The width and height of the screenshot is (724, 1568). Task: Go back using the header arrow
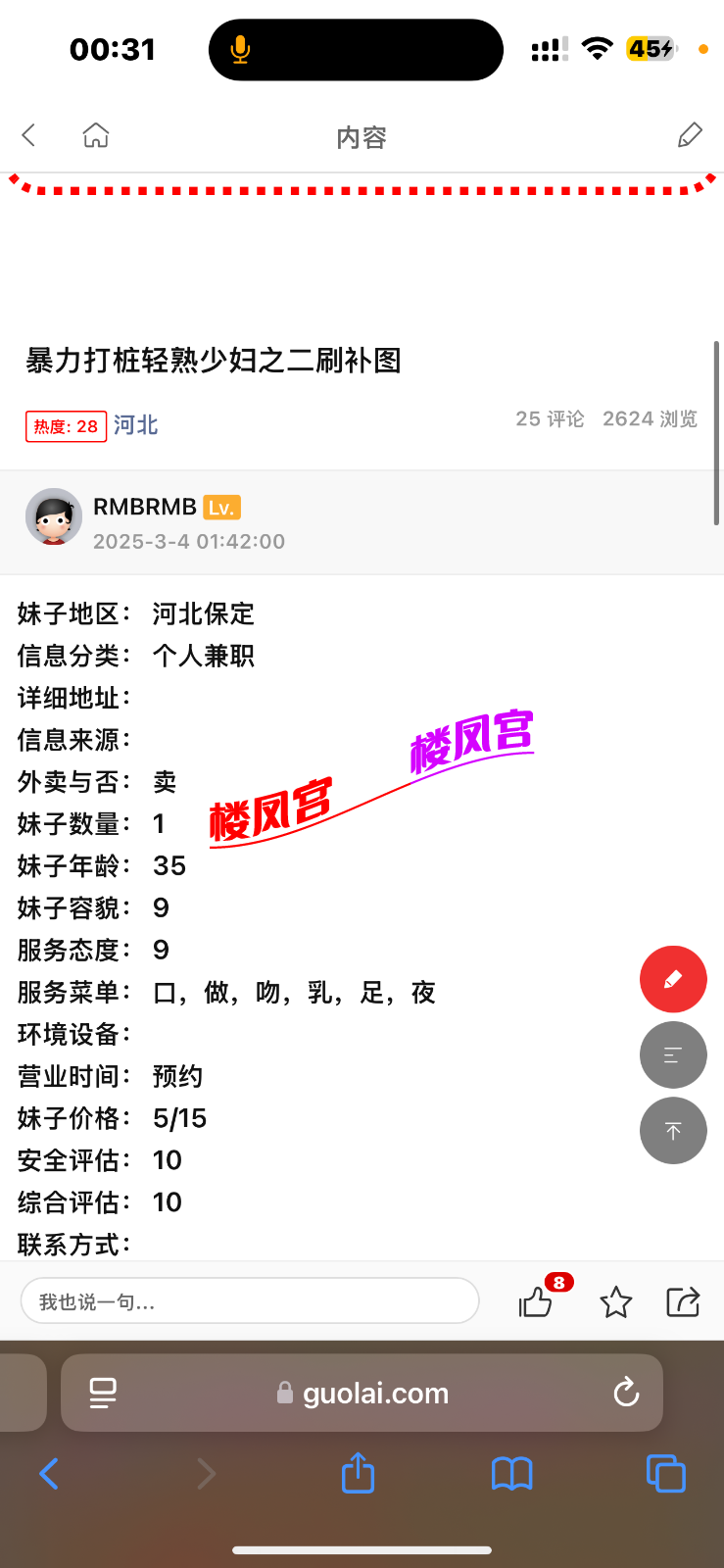coord(29,135)
